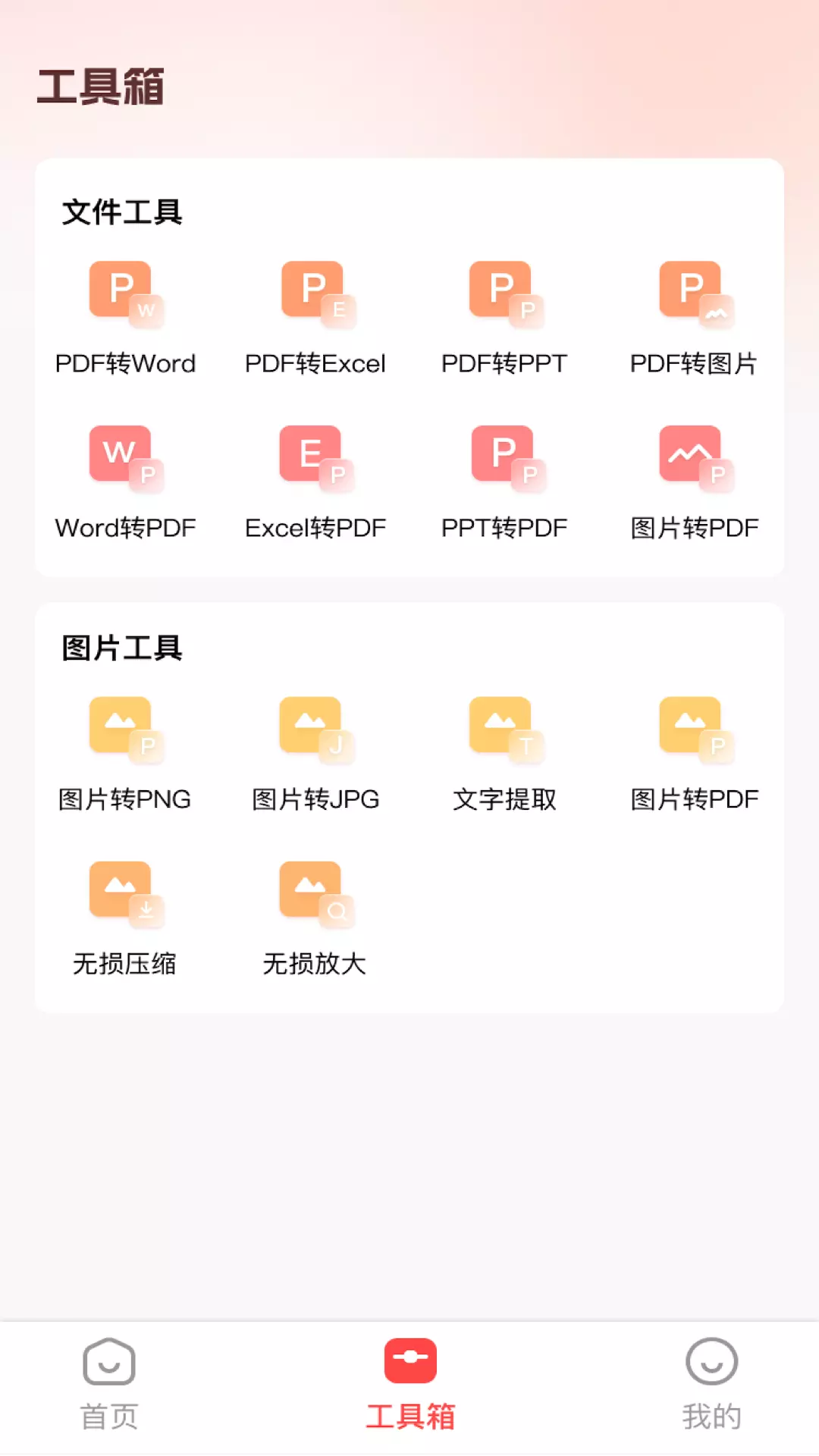This screenshot has height=1456, width=819.
Task: Open 无损压缩 image compression
Action: click(126, 919)
